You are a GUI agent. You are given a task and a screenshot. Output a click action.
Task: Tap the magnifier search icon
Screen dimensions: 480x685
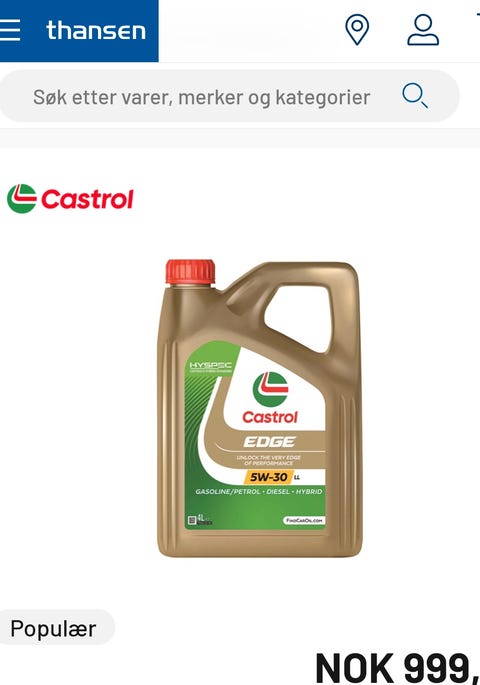tap(415, 96)
